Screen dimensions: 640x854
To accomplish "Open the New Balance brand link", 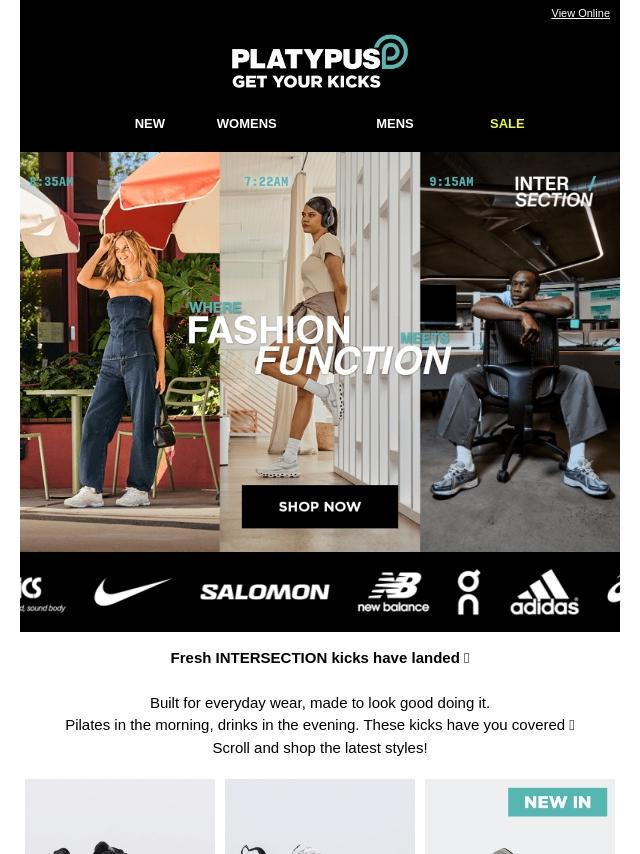I will click(393, 592).
